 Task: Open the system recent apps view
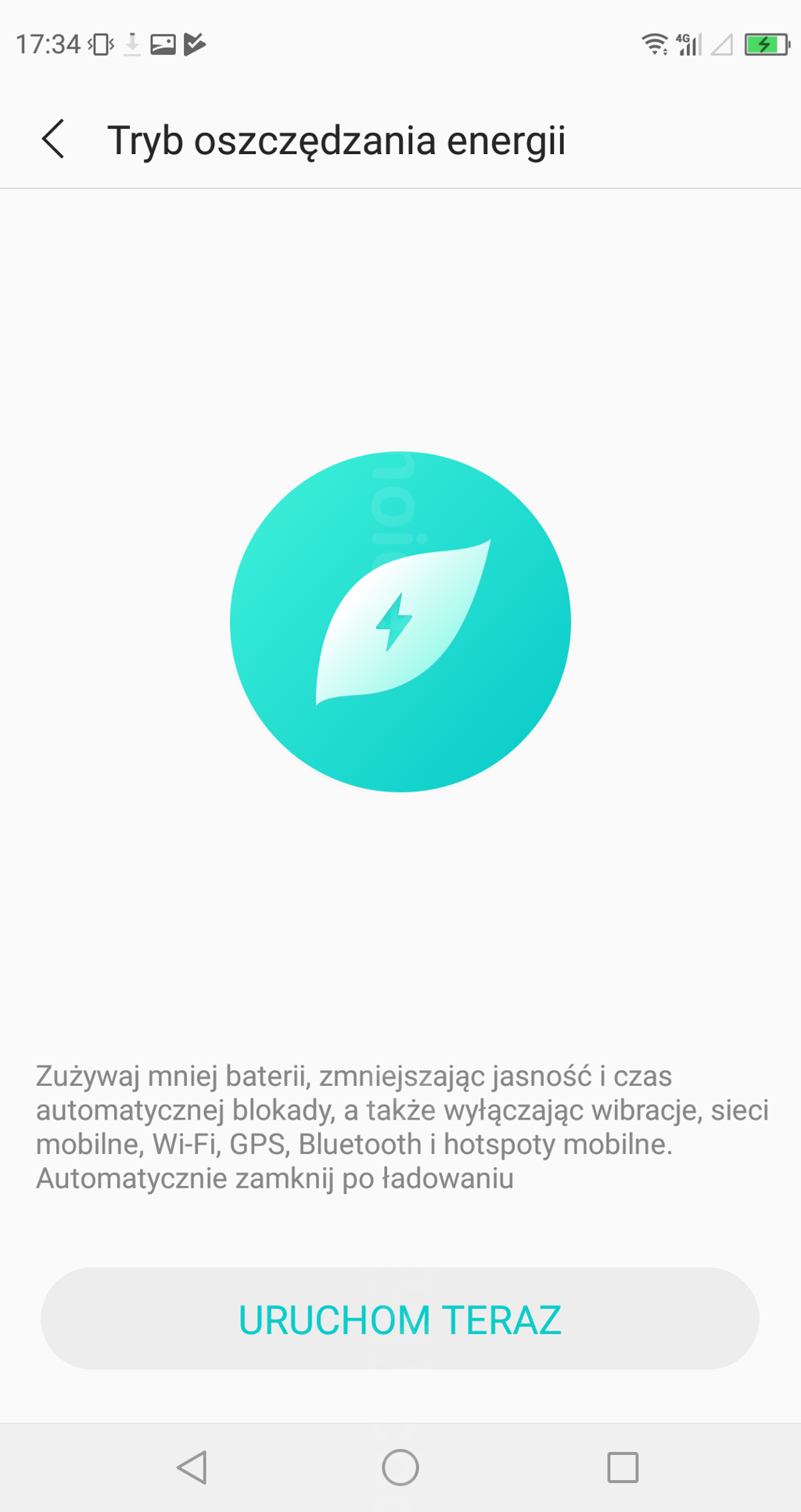(x=623, y=1467)
